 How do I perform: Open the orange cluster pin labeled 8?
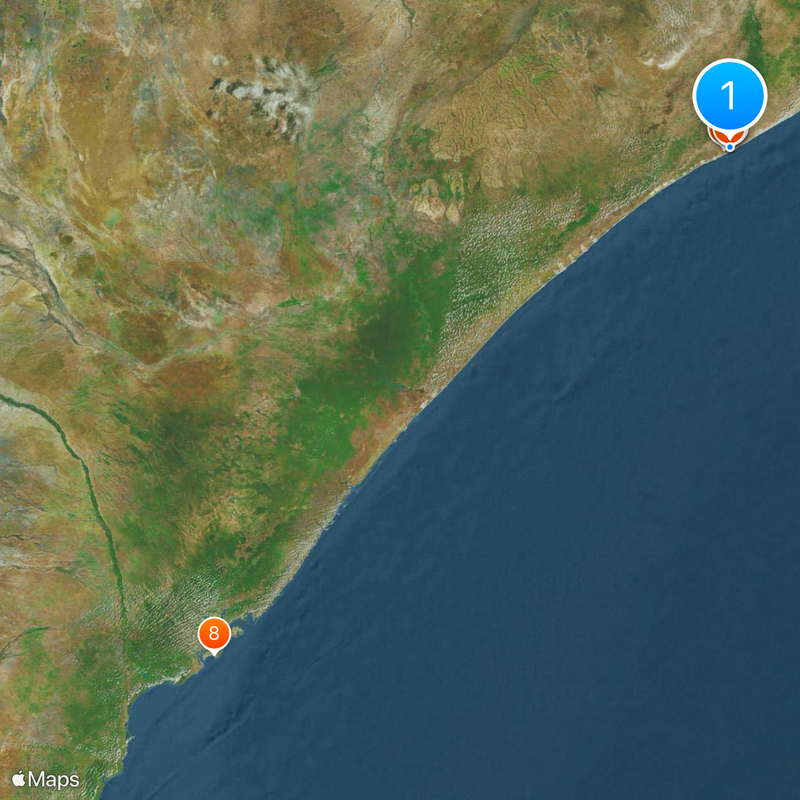pos(214,634)
